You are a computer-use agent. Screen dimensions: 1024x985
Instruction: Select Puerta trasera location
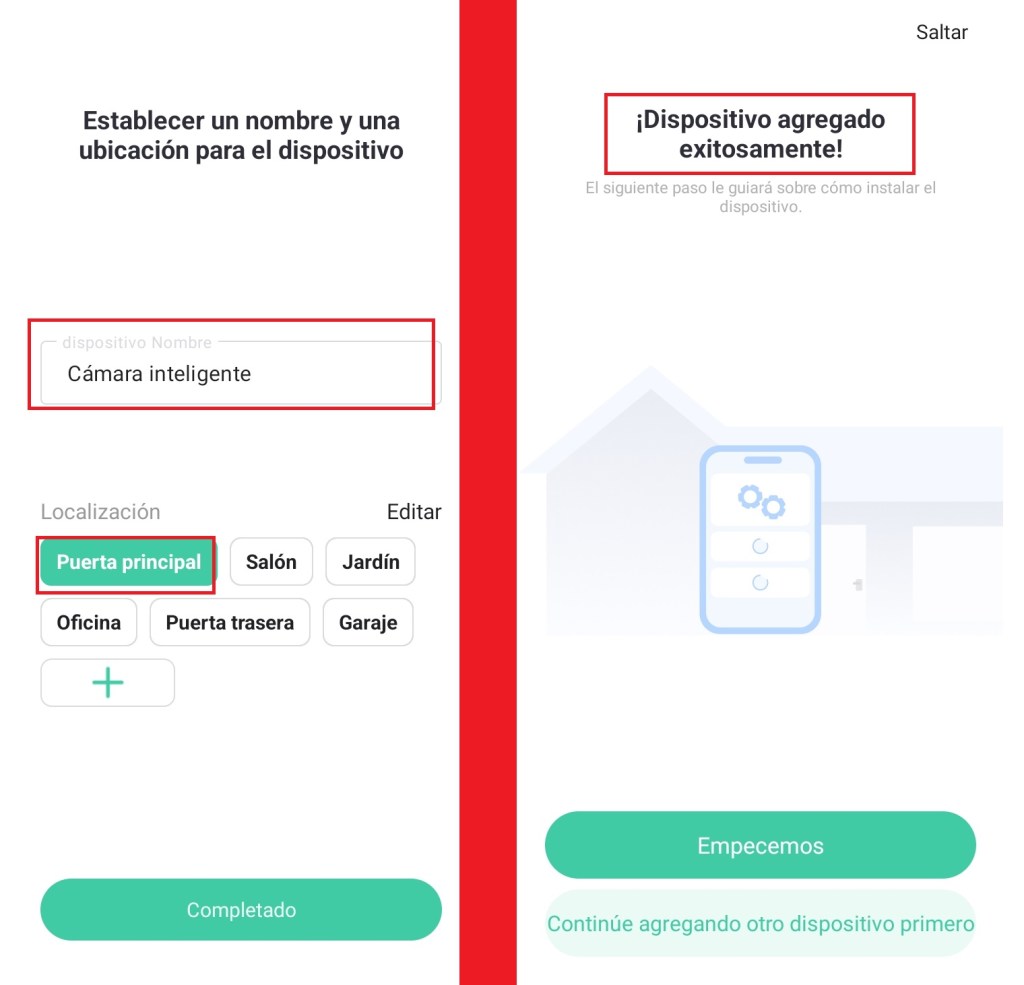[230, 623]
